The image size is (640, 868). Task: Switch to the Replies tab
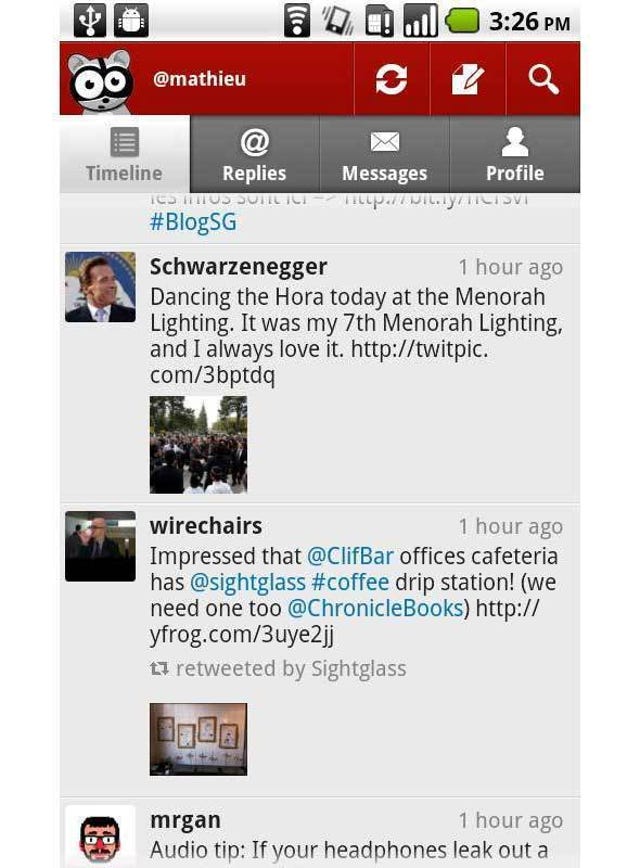(254, 155)
